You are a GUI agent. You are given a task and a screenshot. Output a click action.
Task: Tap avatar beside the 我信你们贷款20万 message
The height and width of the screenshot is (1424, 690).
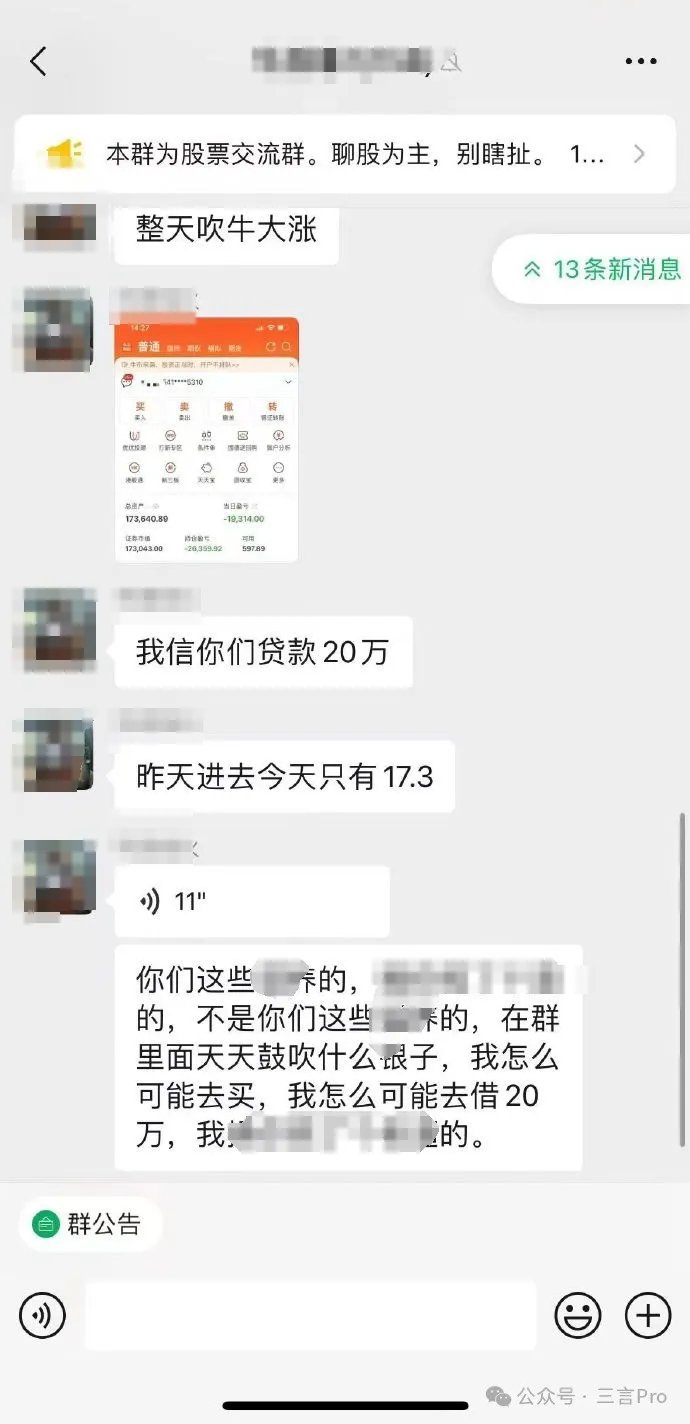pos(59,628)
